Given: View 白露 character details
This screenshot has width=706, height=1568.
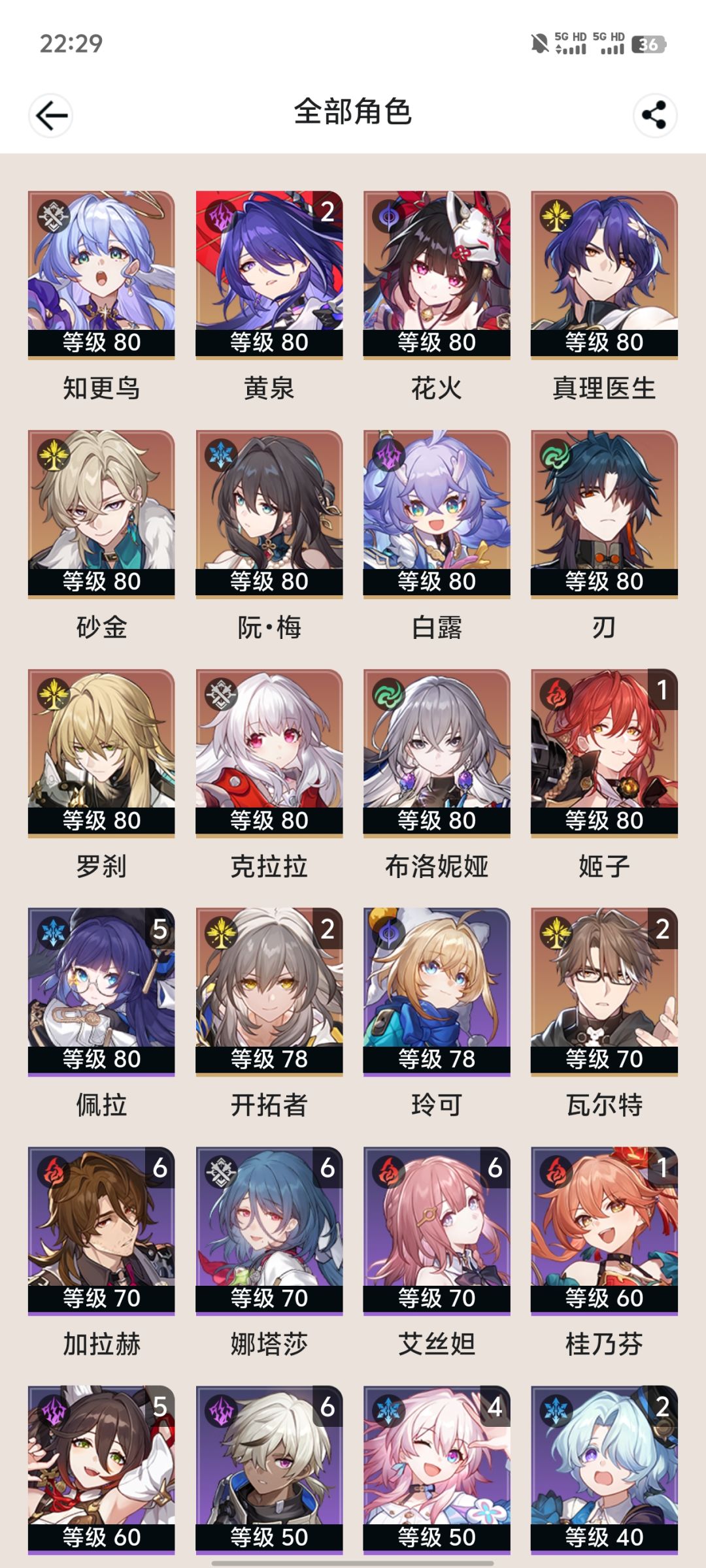Looking at the screenshot, I should 437,514.
